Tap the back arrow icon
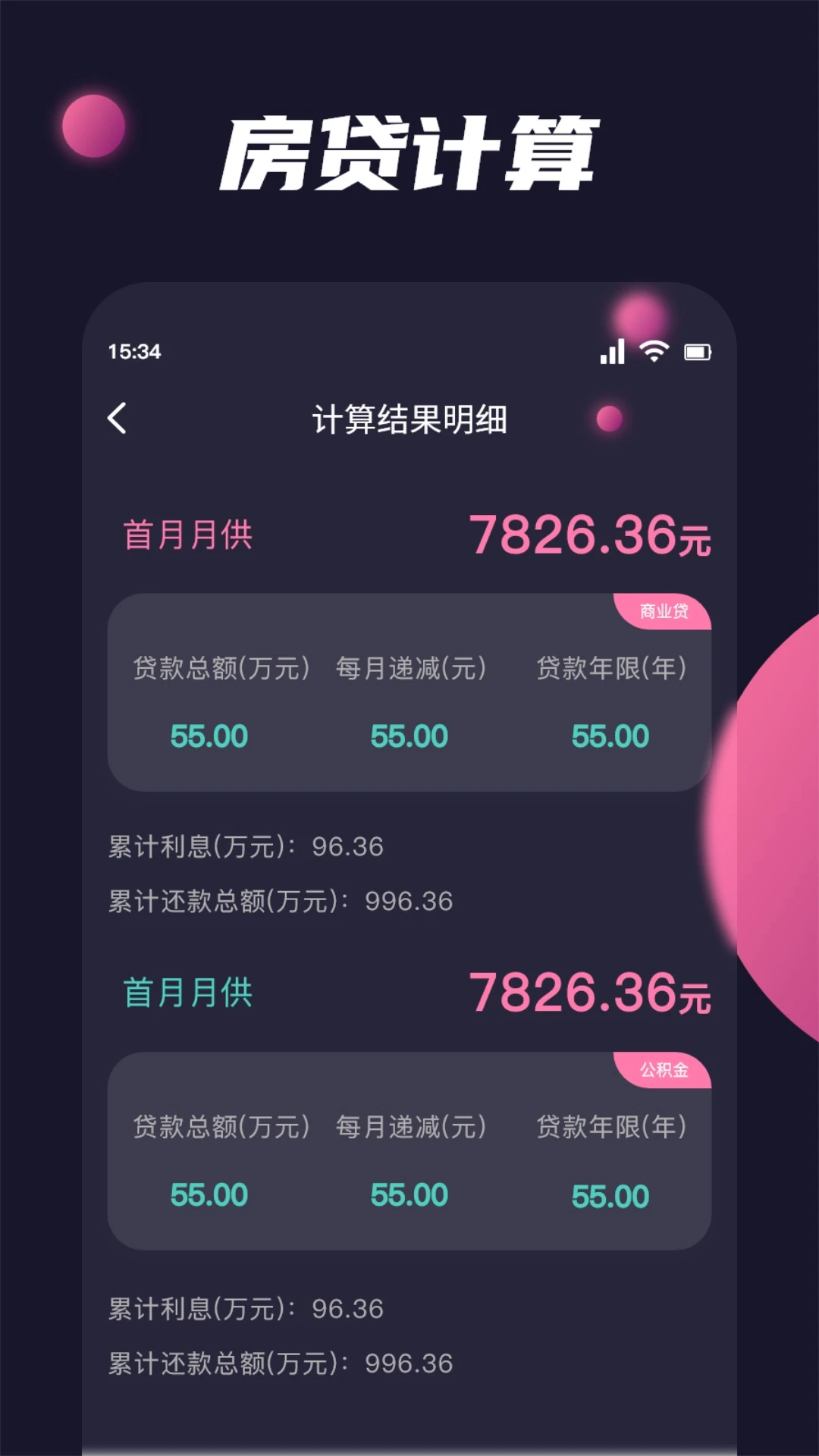The width and height of the screenshot is (819, 1456). pyautogui.click(x=118, y=417)
